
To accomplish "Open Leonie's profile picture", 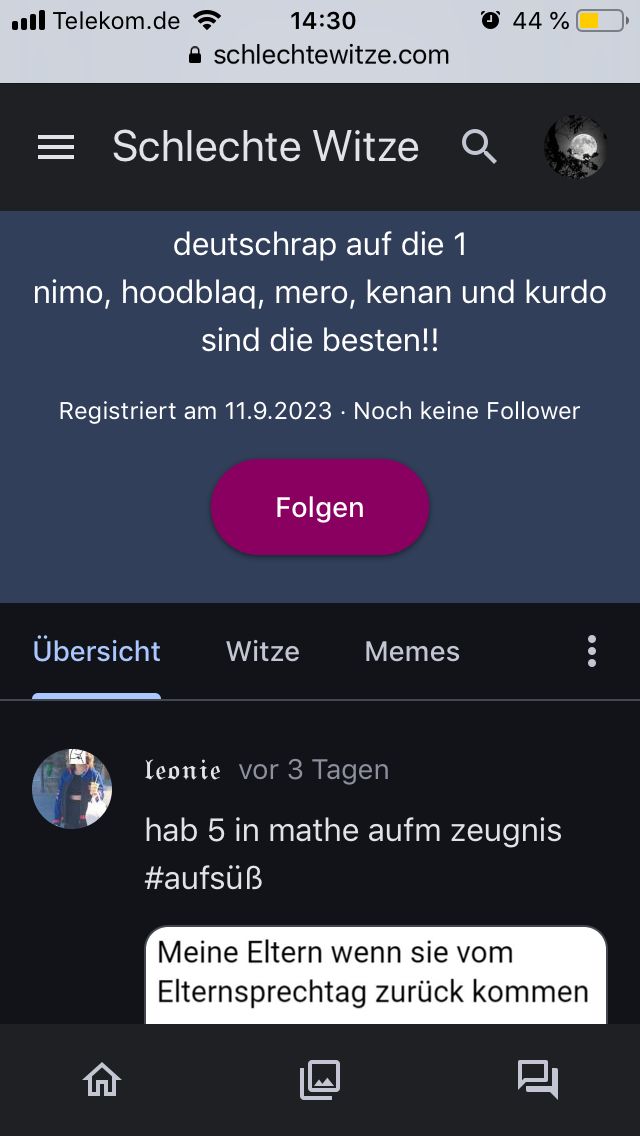I will tap(72, 789).
